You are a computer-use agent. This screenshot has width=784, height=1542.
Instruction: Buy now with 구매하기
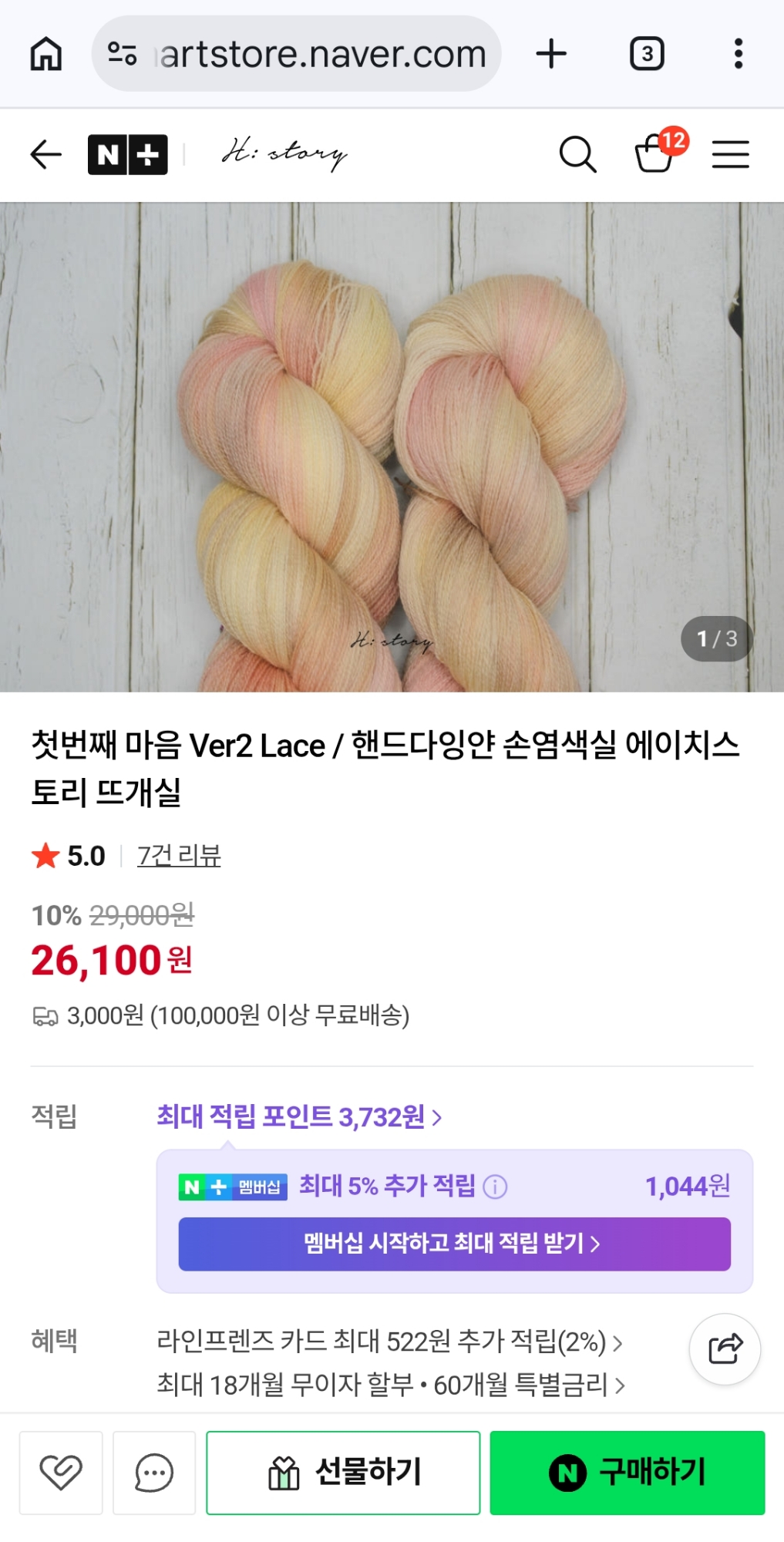tap(627, 1473)
